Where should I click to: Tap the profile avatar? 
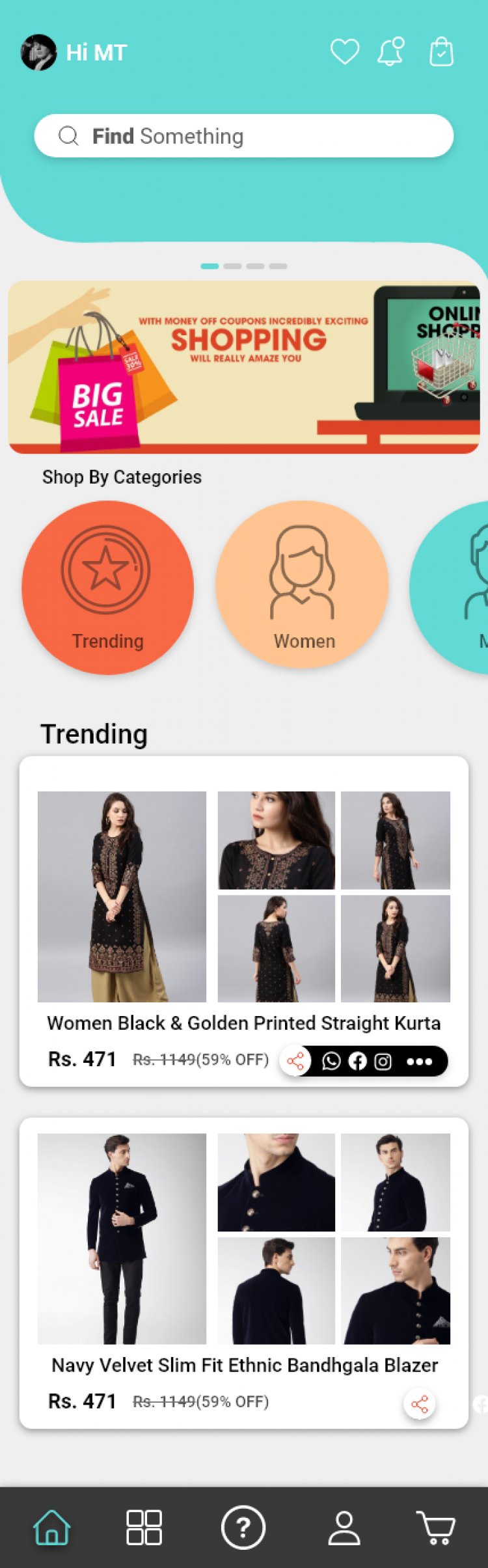(38, 52)
